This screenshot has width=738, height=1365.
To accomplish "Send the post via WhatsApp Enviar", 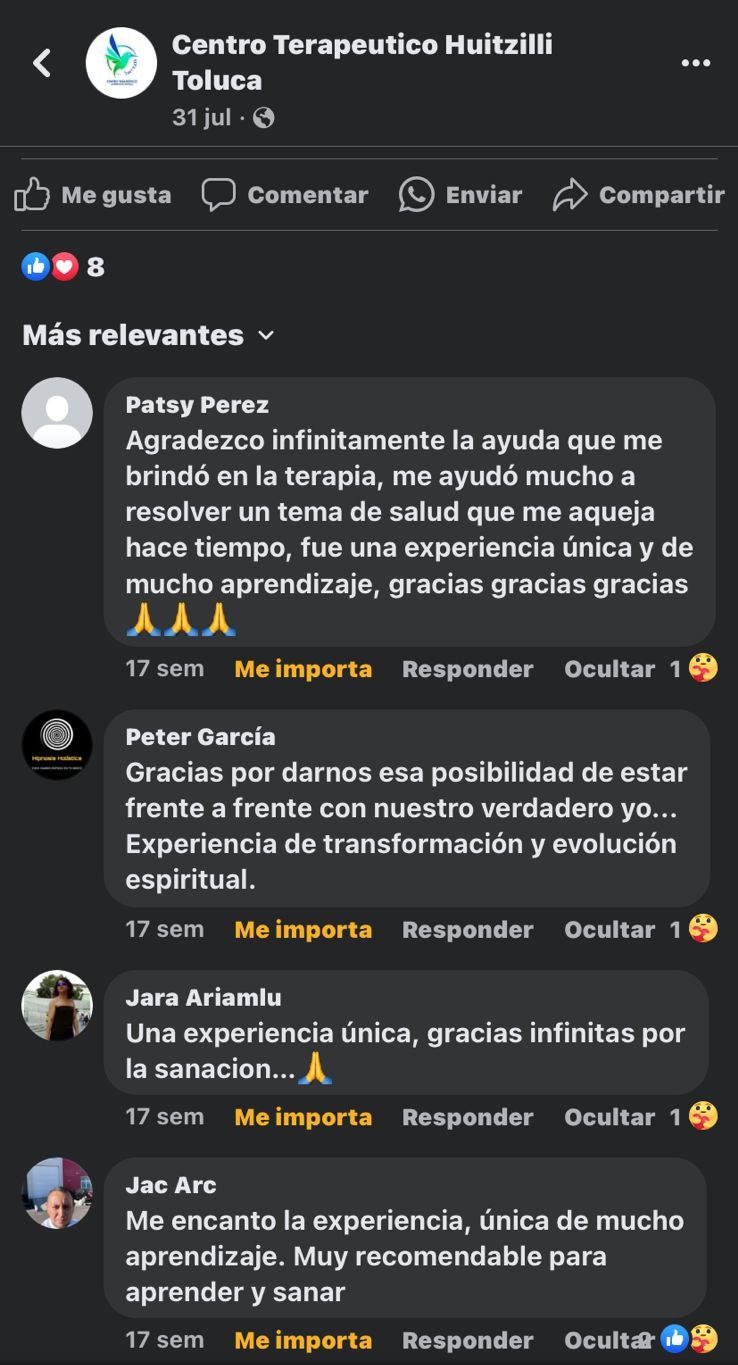I will tap(460, 195).
